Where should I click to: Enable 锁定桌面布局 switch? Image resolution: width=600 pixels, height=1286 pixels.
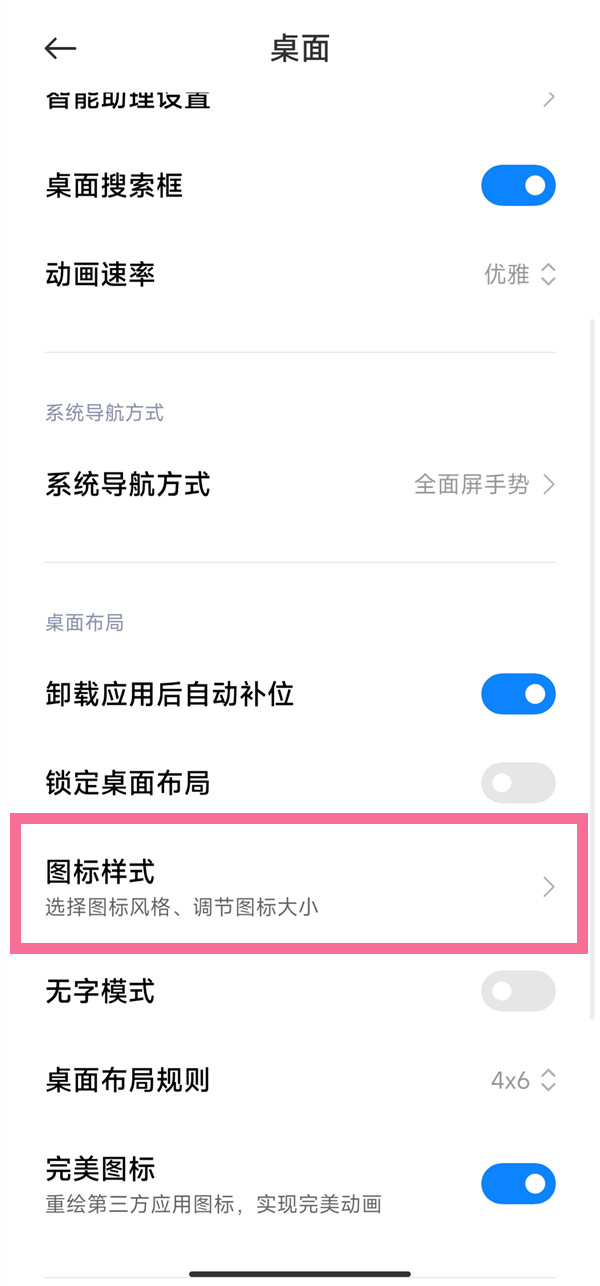coord(518,782)
